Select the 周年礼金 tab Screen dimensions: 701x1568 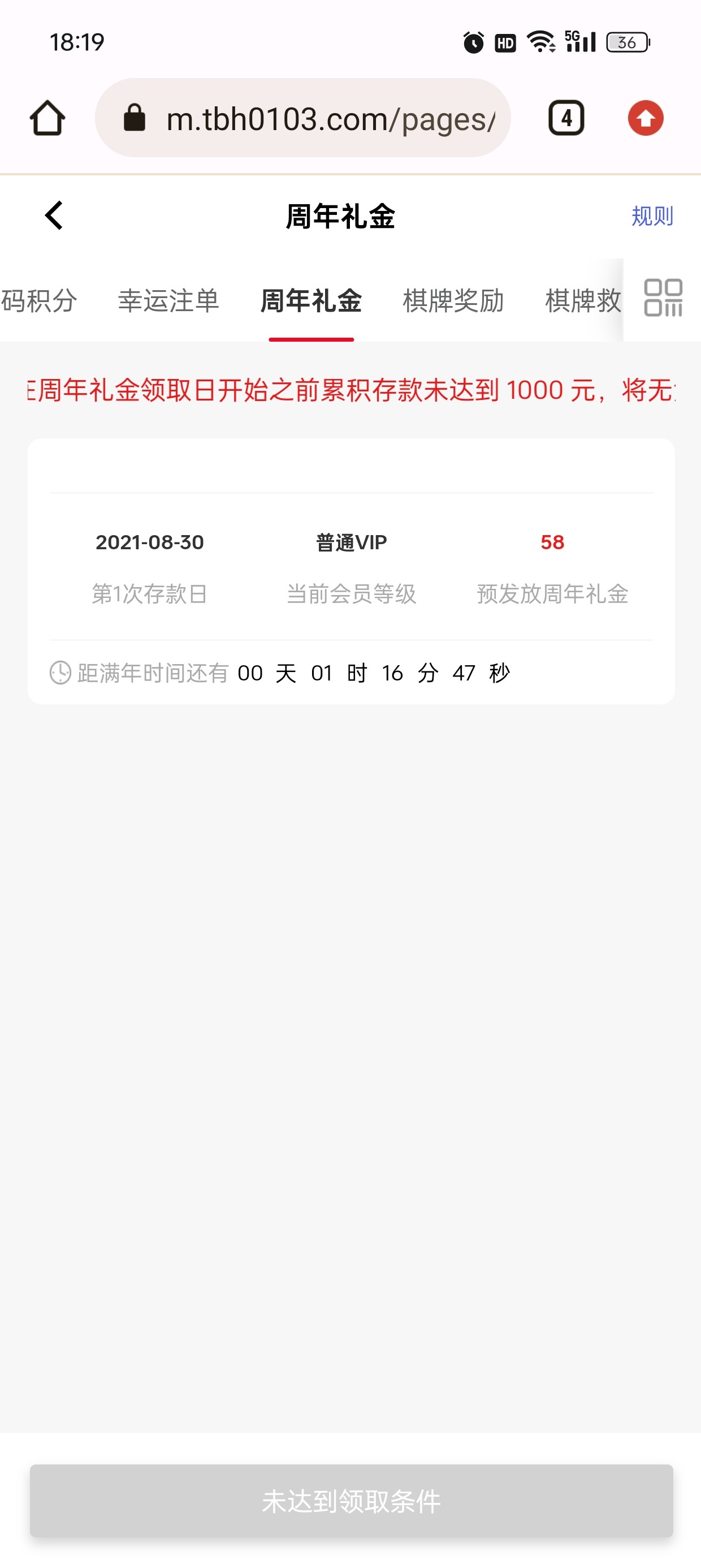click(x=311, y=301)
